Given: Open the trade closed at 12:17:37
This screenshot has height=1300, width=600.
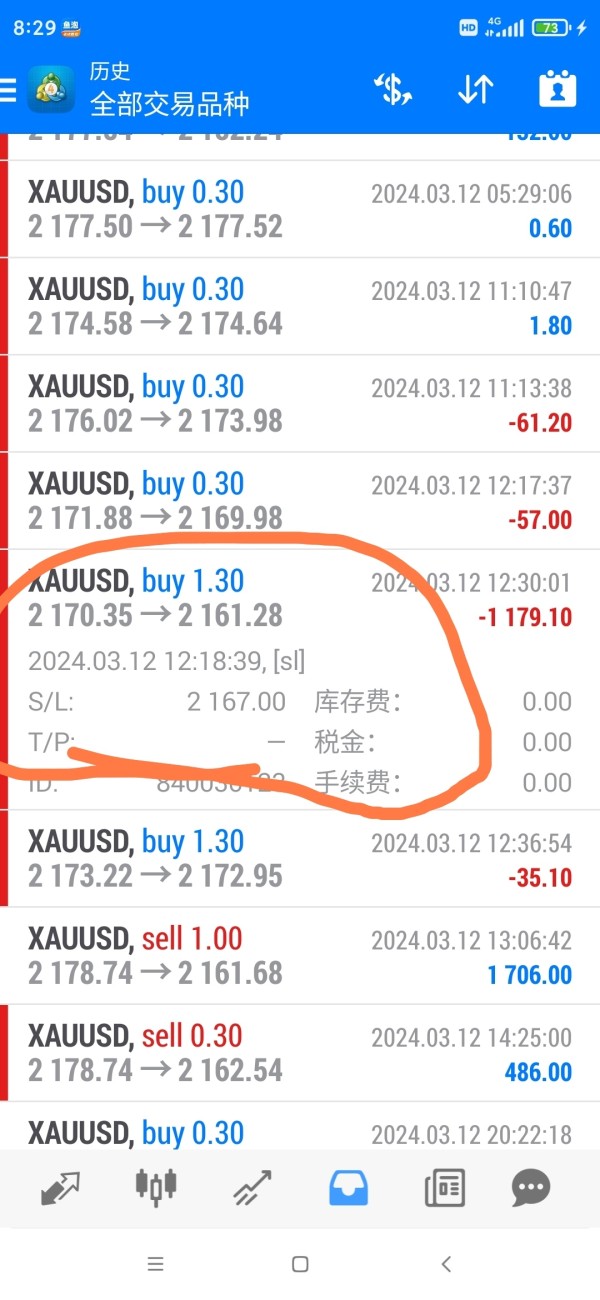Looking at the screenshot, I should coord(300,500).
